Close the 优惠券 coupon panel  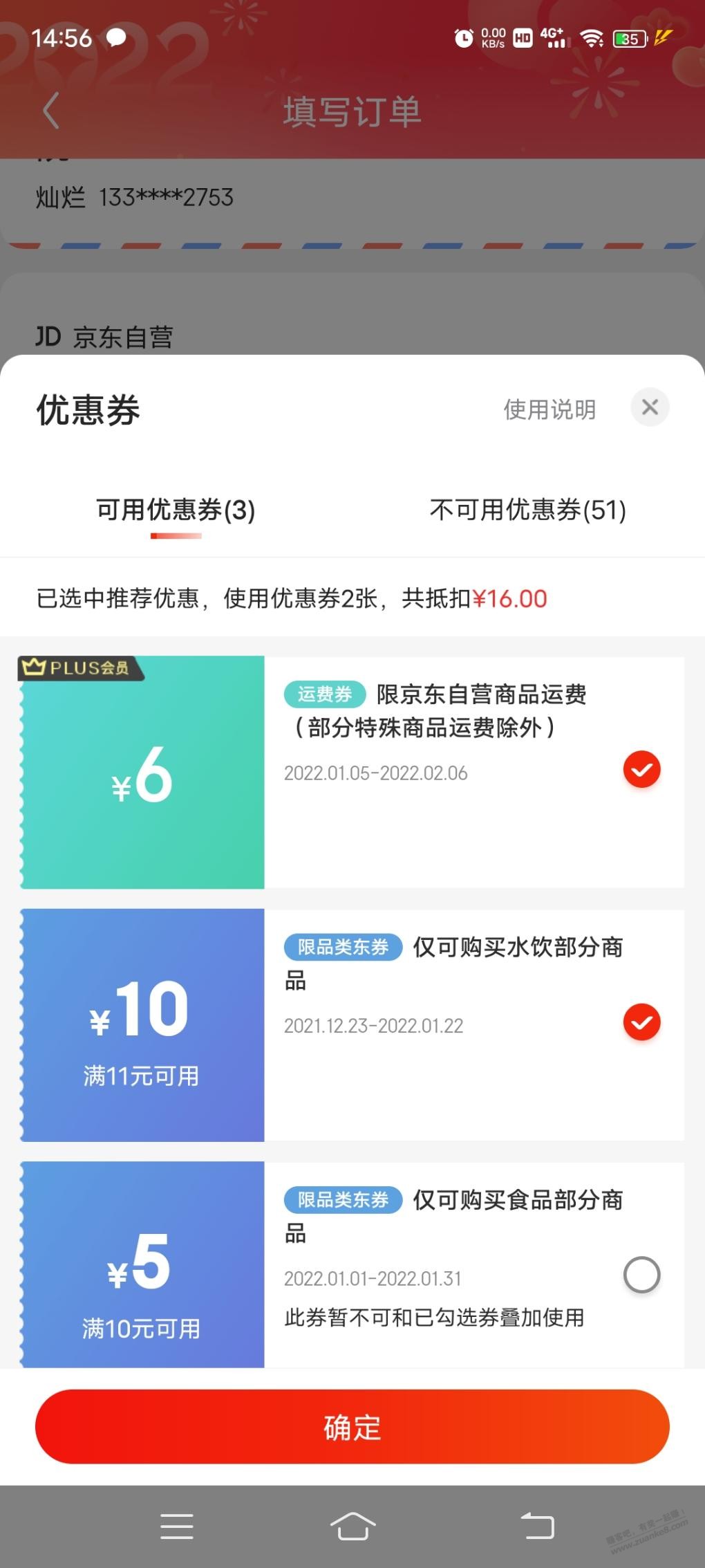pos(650,407)
